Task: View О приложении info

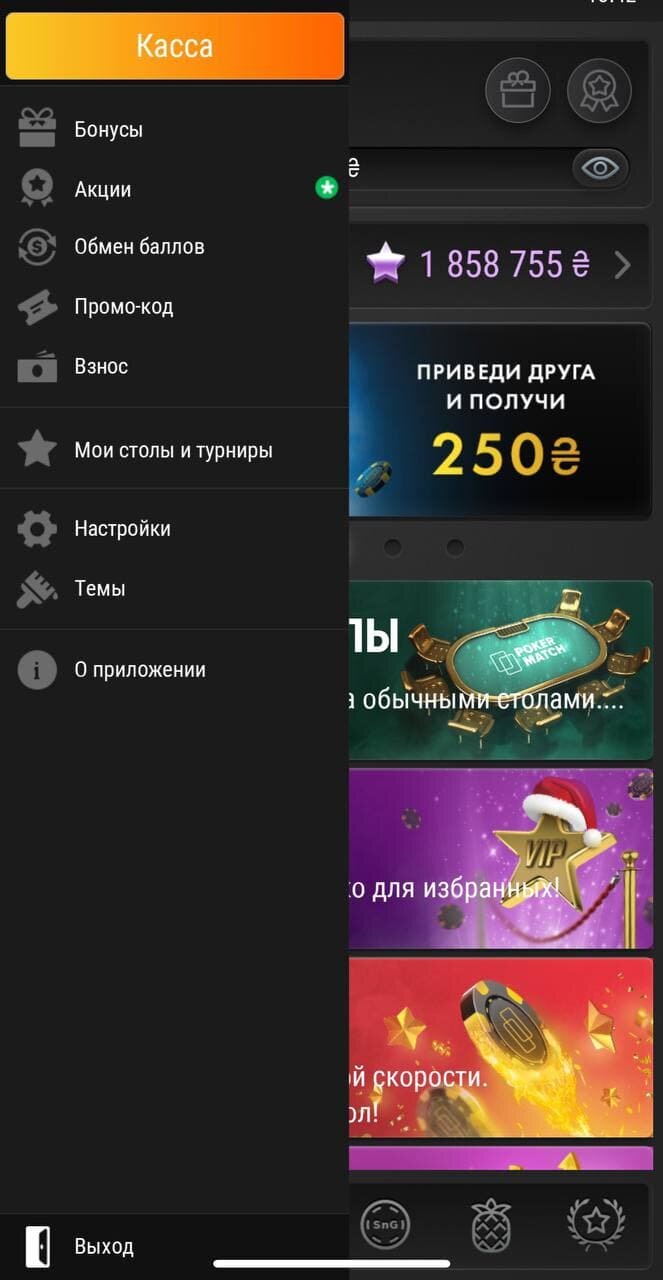Action: (x=174, y=670)
